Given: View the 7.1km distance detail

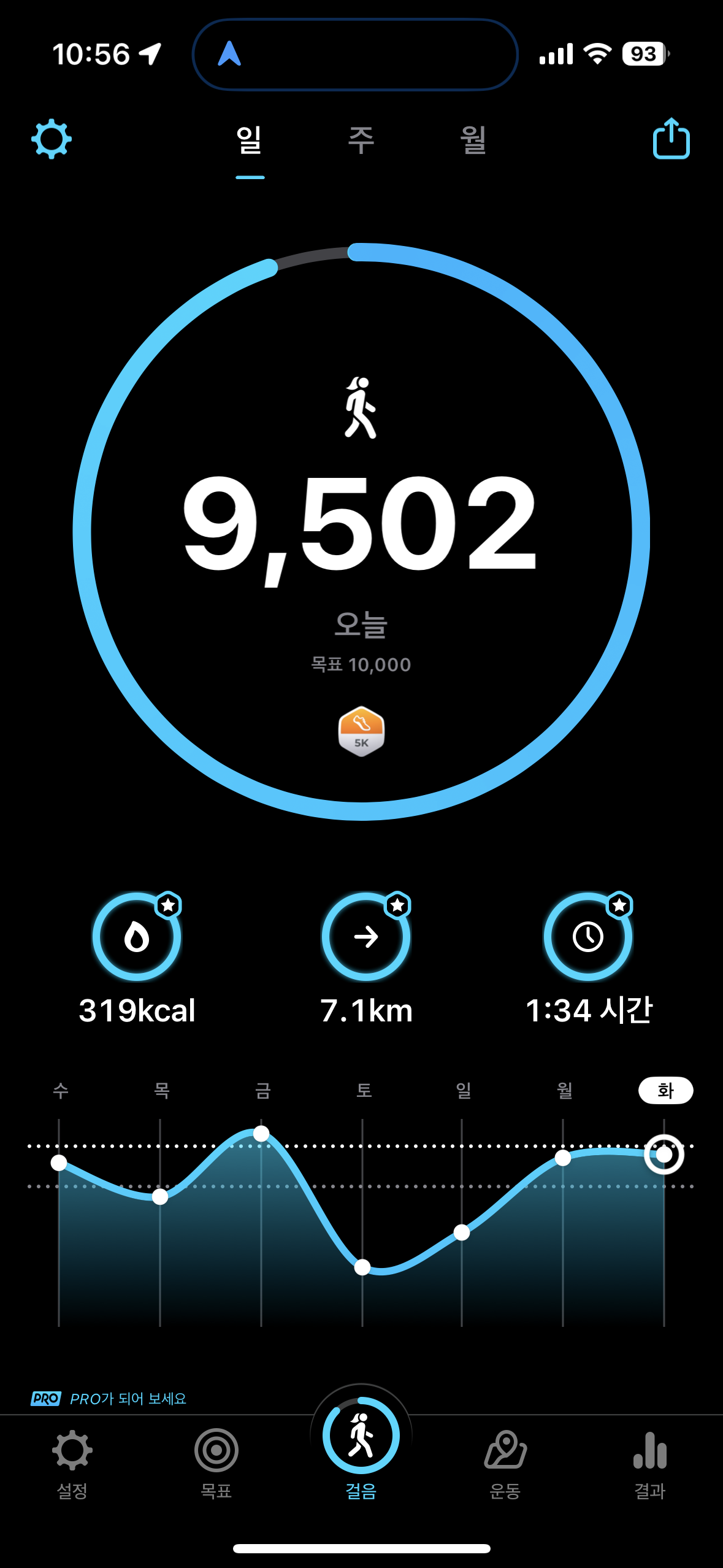Looking at the screenshot, I should [366, 937].
